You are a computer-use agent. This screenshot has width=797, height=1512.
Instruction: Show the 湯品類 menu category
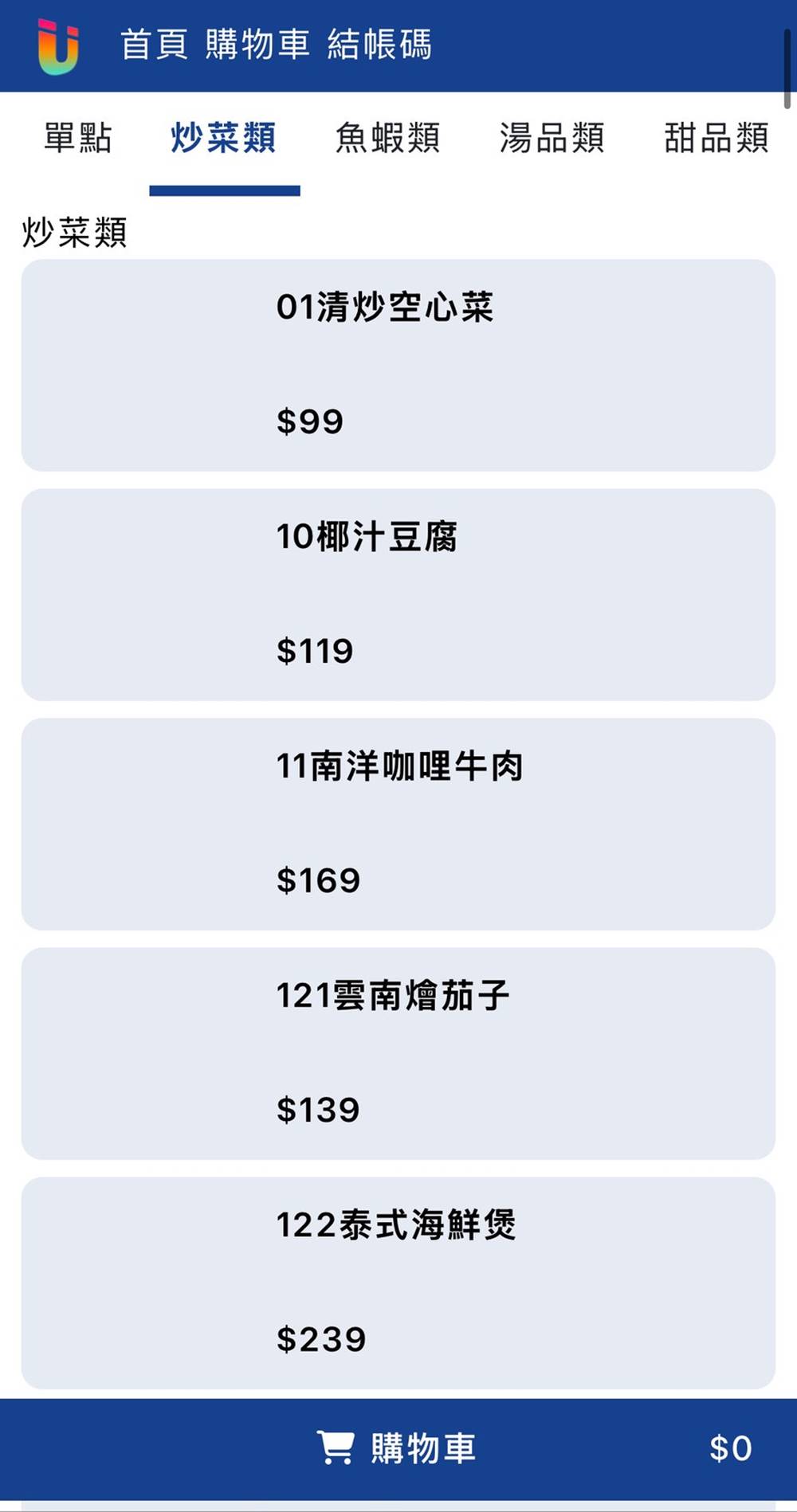(x=552, y=138)
